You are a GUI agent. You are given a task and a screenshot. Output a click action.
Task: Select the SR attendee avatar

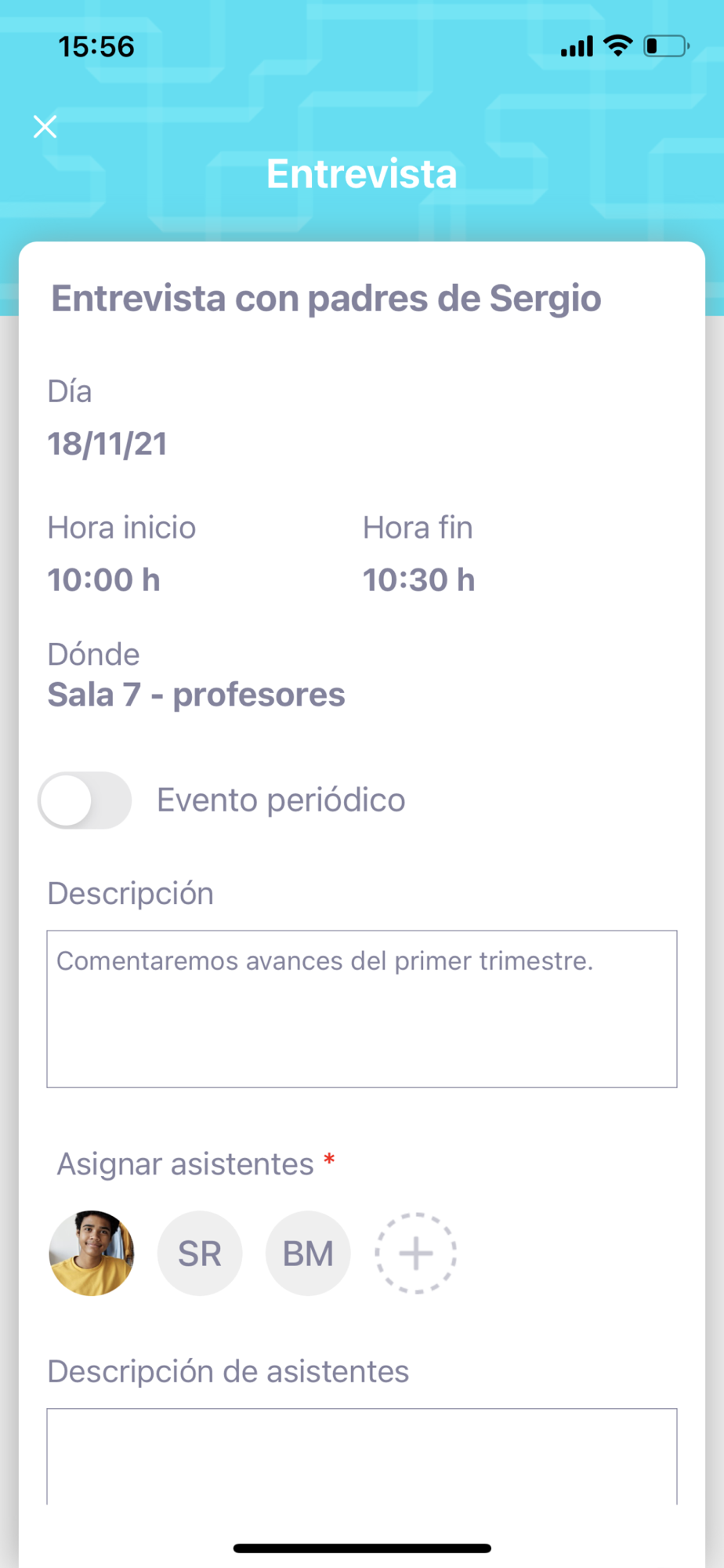pos(200,1253)
